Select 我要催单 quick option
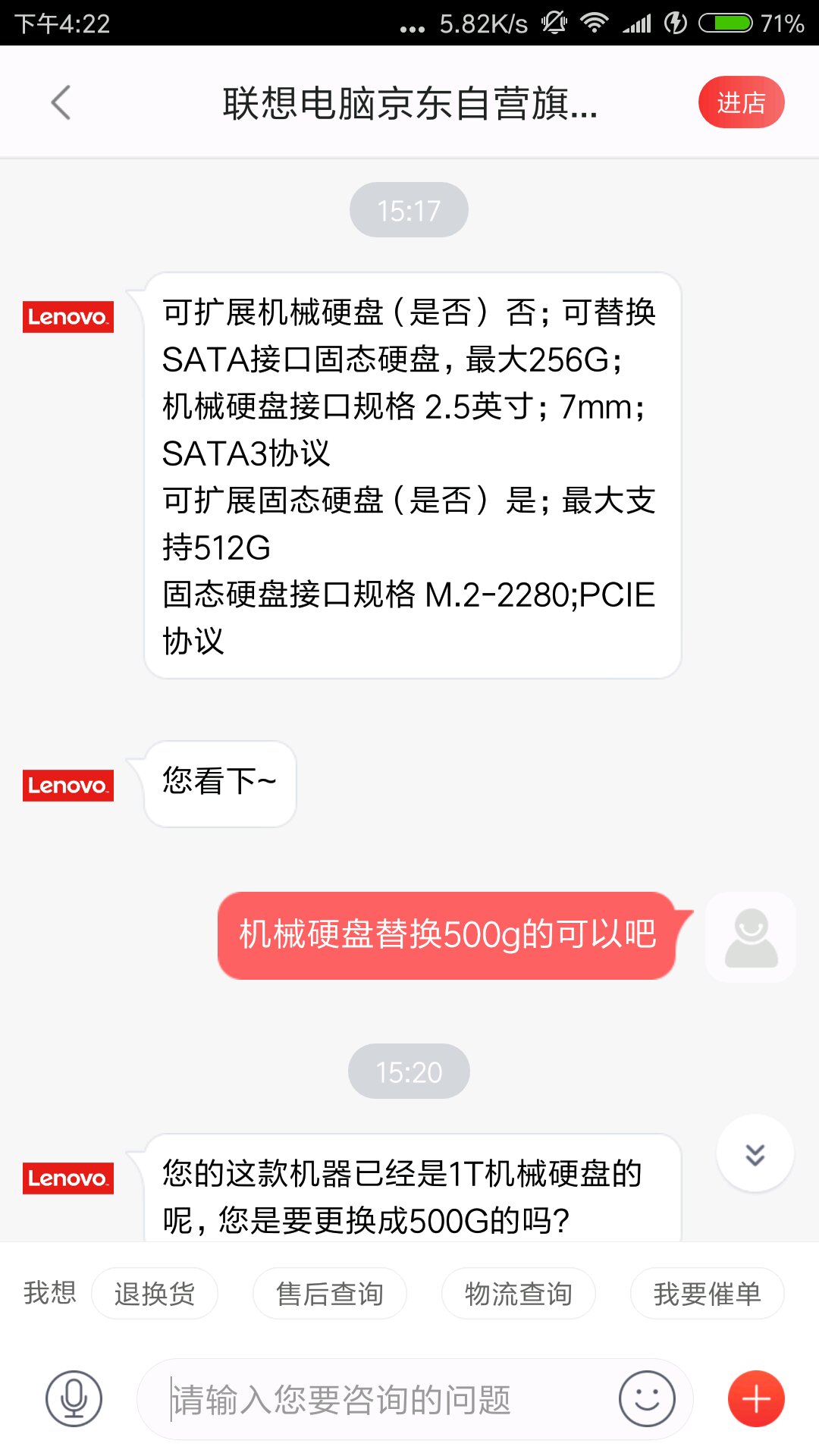The width and height of the screenshot is (819, 1456). (707, 1294)
